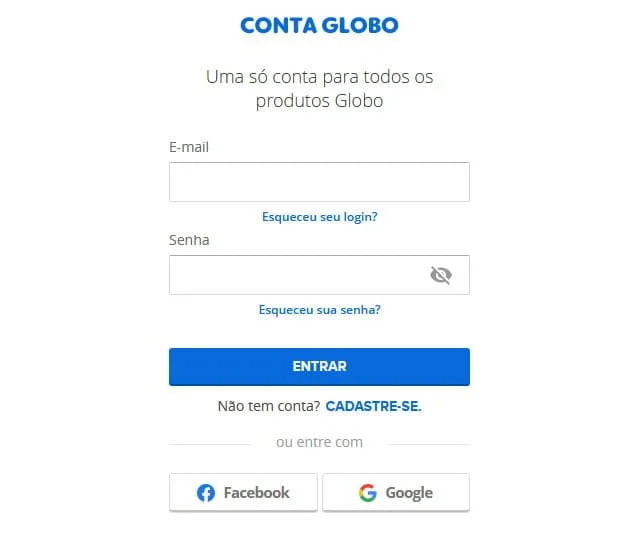Sign in with Facebook

click(x=243, y=492)
